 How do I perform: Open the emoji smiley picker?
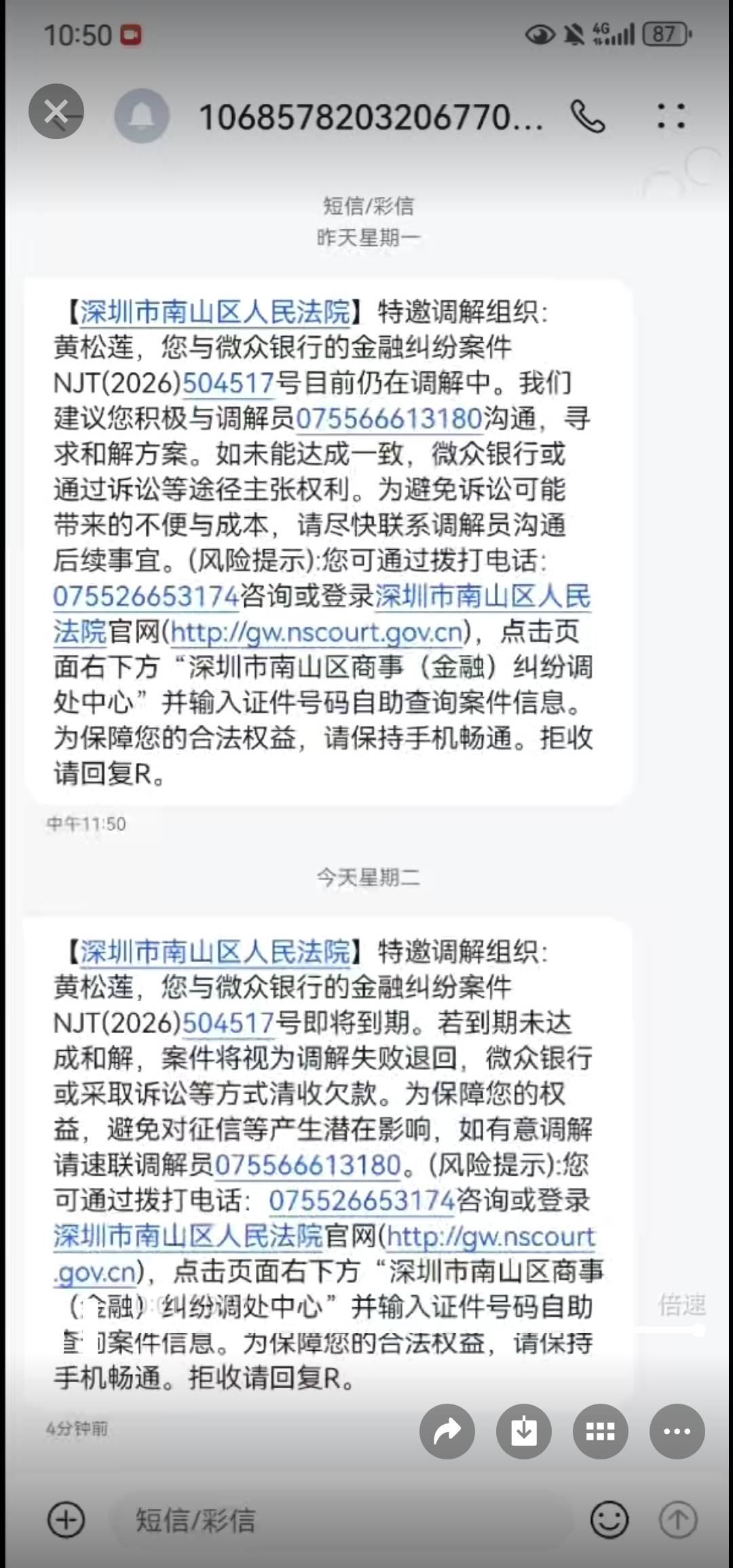point(609,1519)
